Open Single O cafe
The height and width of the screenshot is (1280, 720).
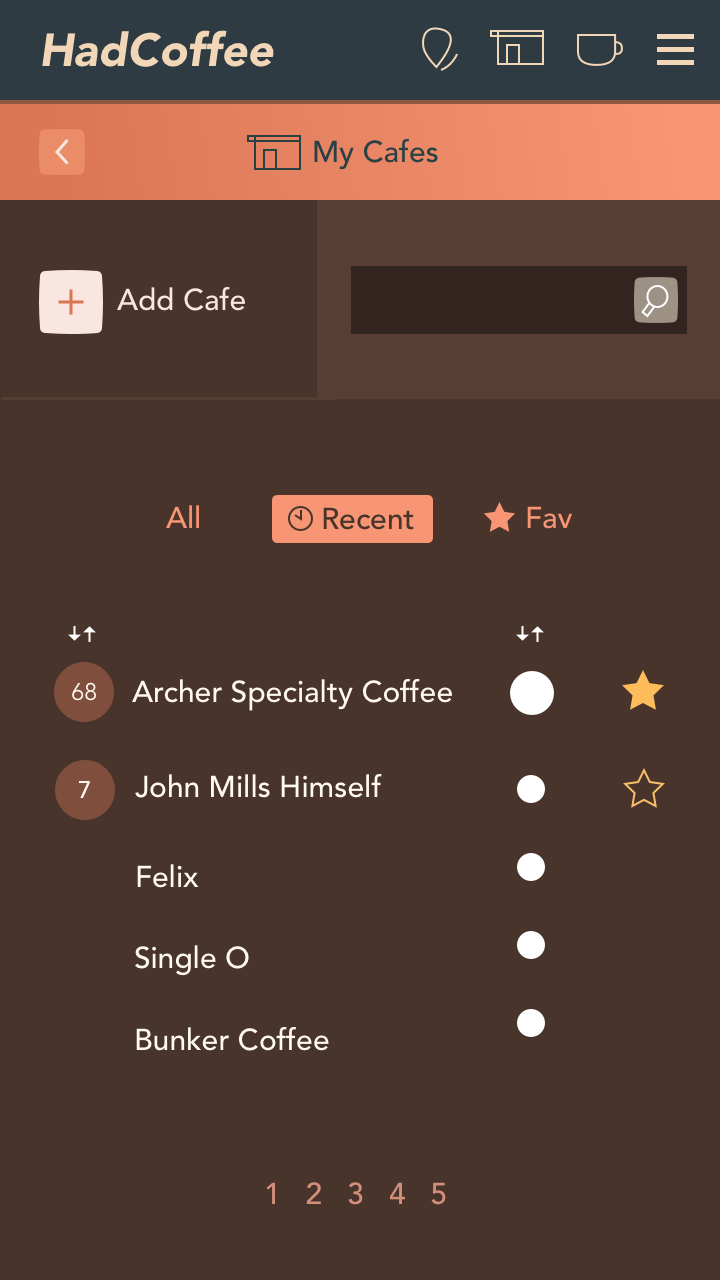pyautogui.click(x=191, y=958)
